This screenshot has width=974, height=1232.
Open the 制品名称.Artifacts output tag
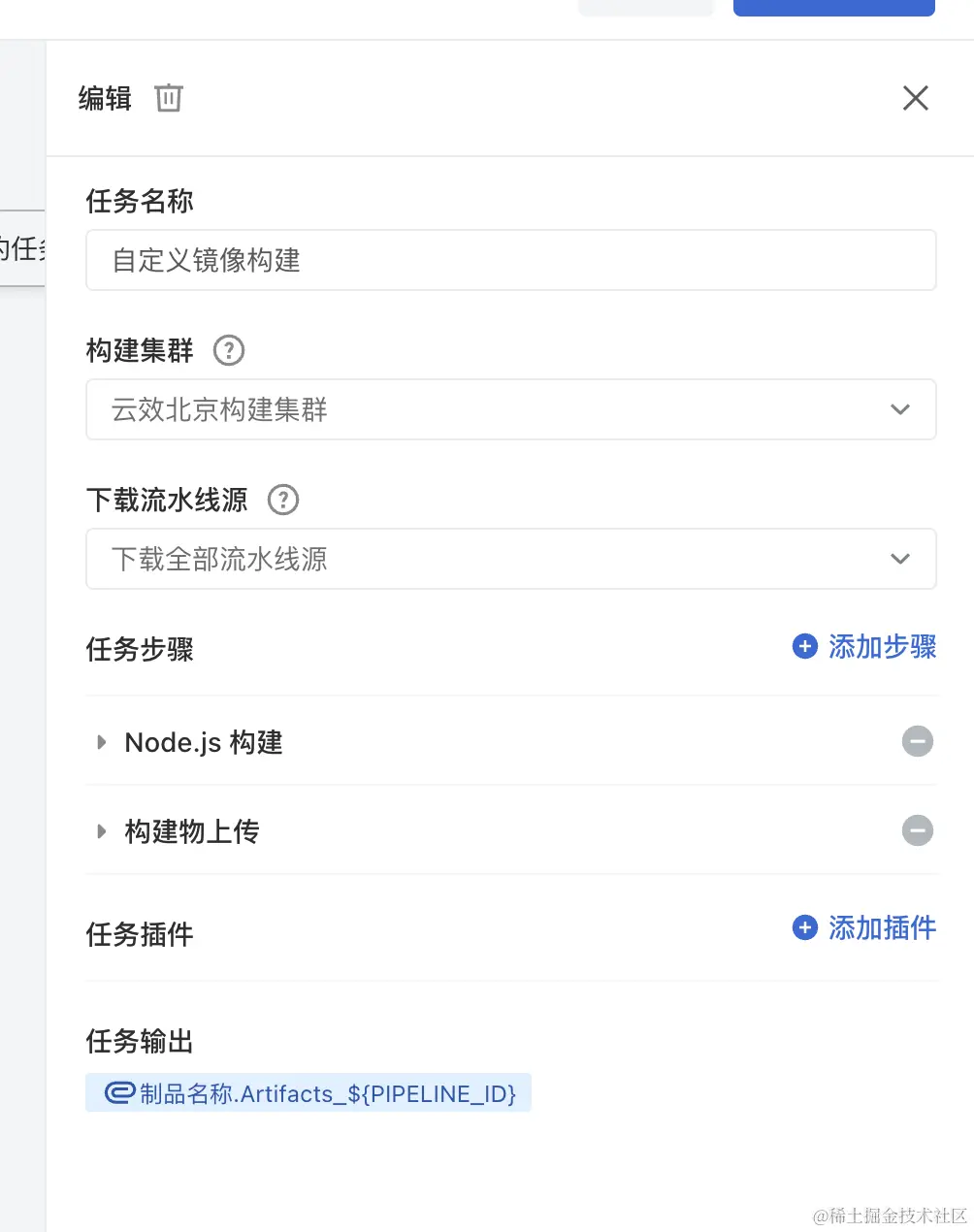[x=308, y=1093]
